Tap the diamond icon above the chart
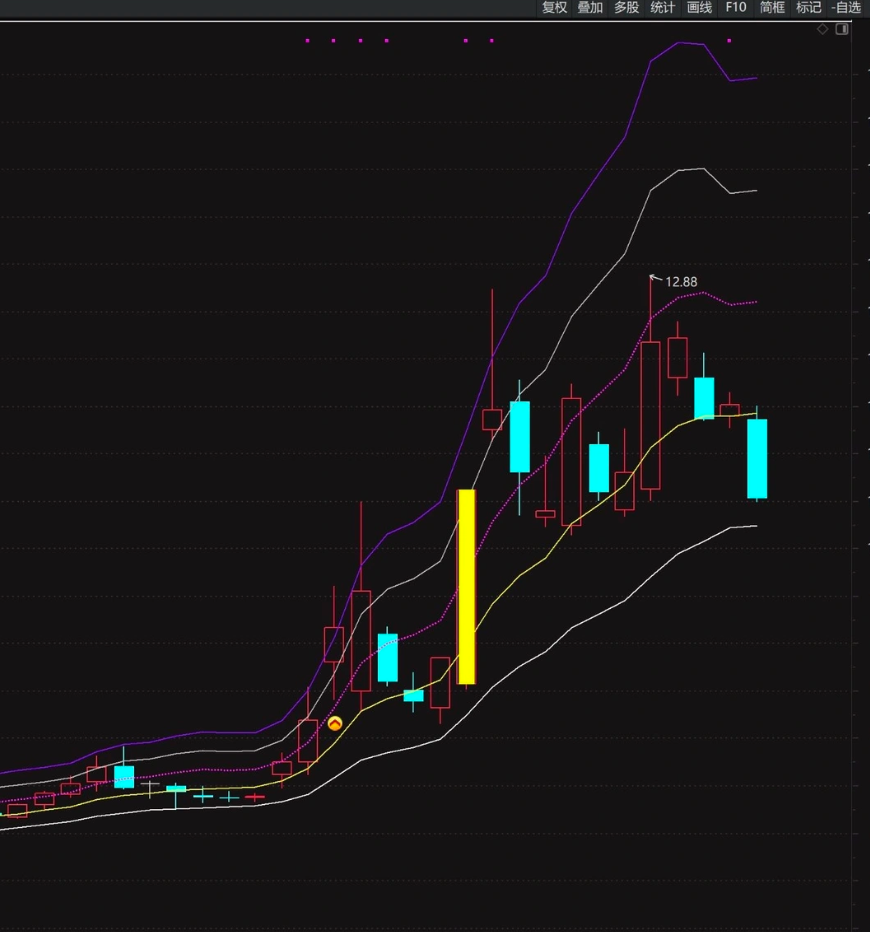The image size is (870, 932). click(823, 29)
